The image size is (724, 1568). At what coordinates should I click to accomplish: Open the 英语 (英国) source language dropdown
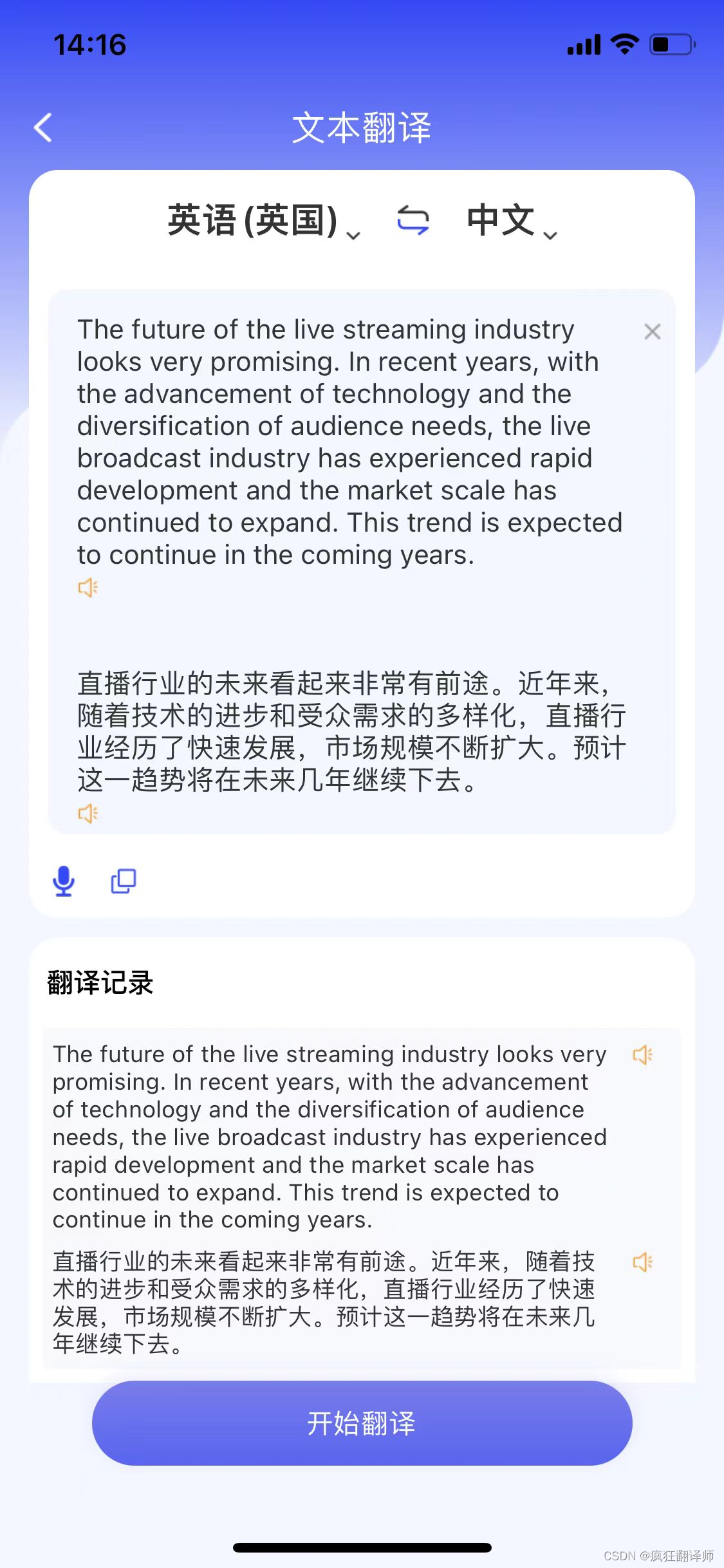(264, 221)
